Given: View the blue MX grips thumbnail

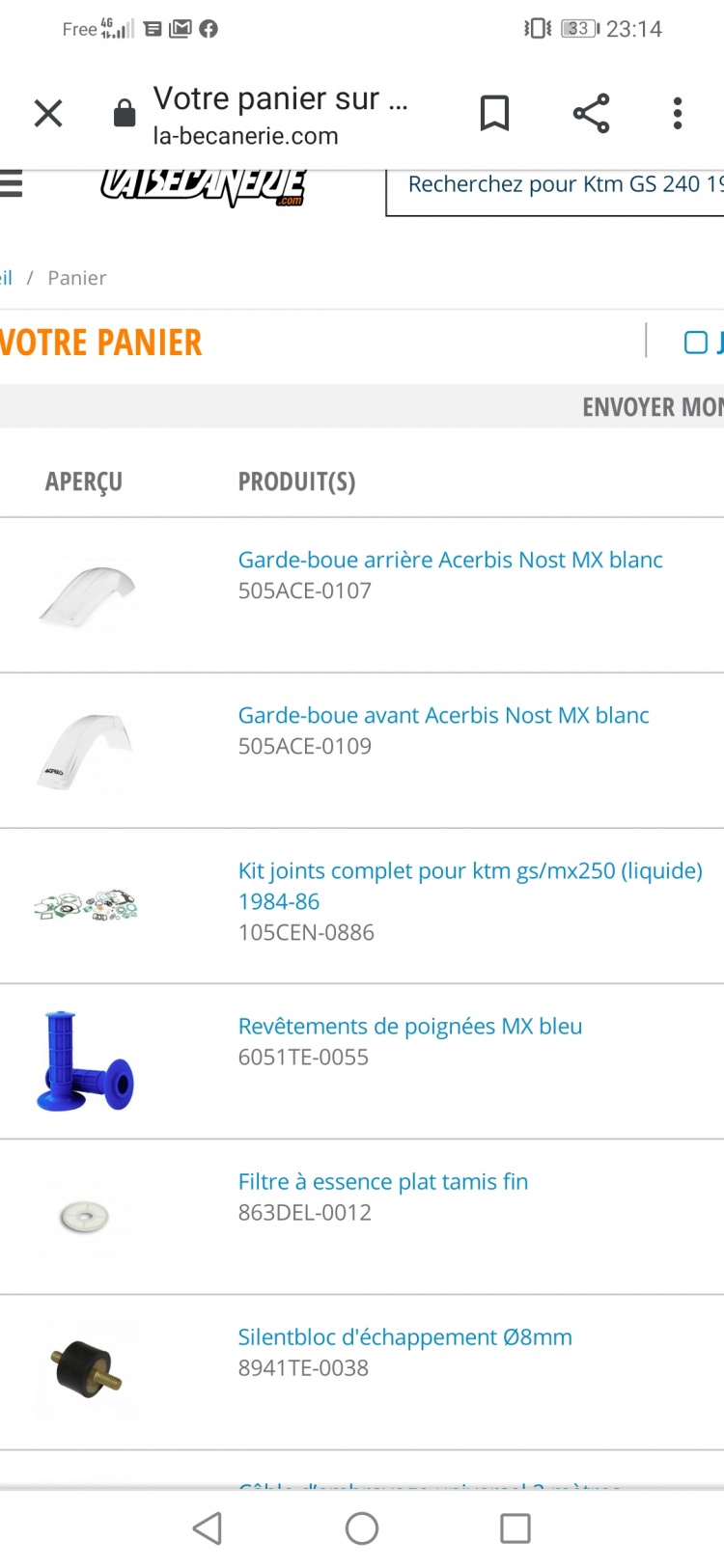Looking at the screenshot, I should click(x=85, y=1061).
